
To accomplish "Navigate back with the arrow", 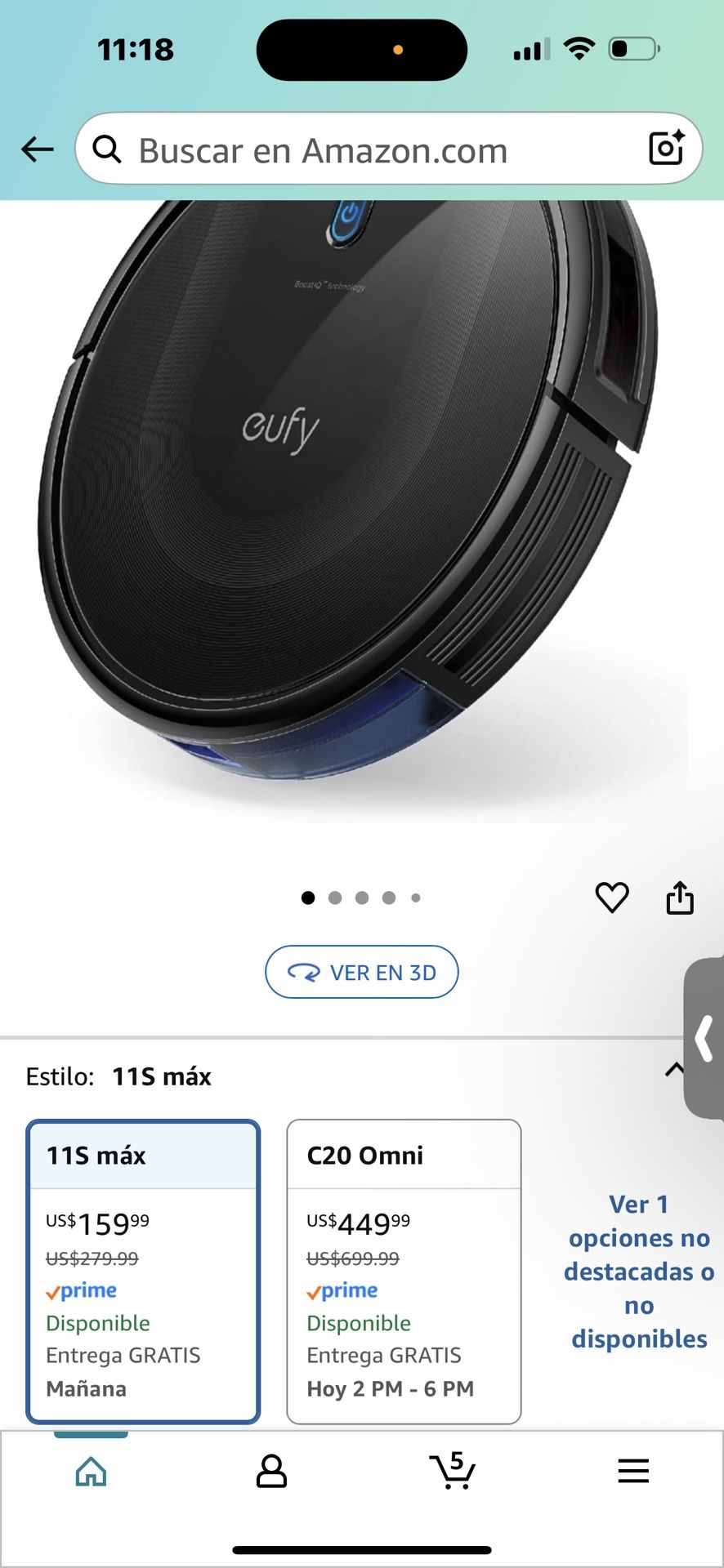I will tap(36, 149).
